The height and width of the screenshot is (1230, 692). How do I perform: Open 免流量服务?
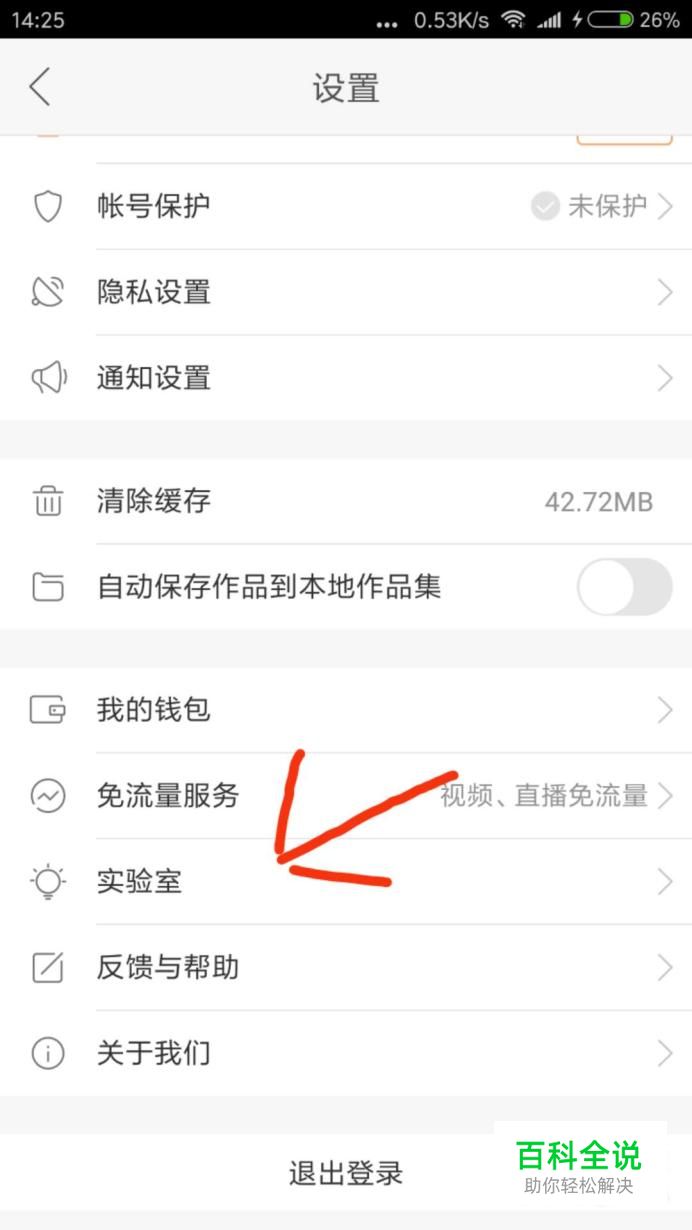346,797
